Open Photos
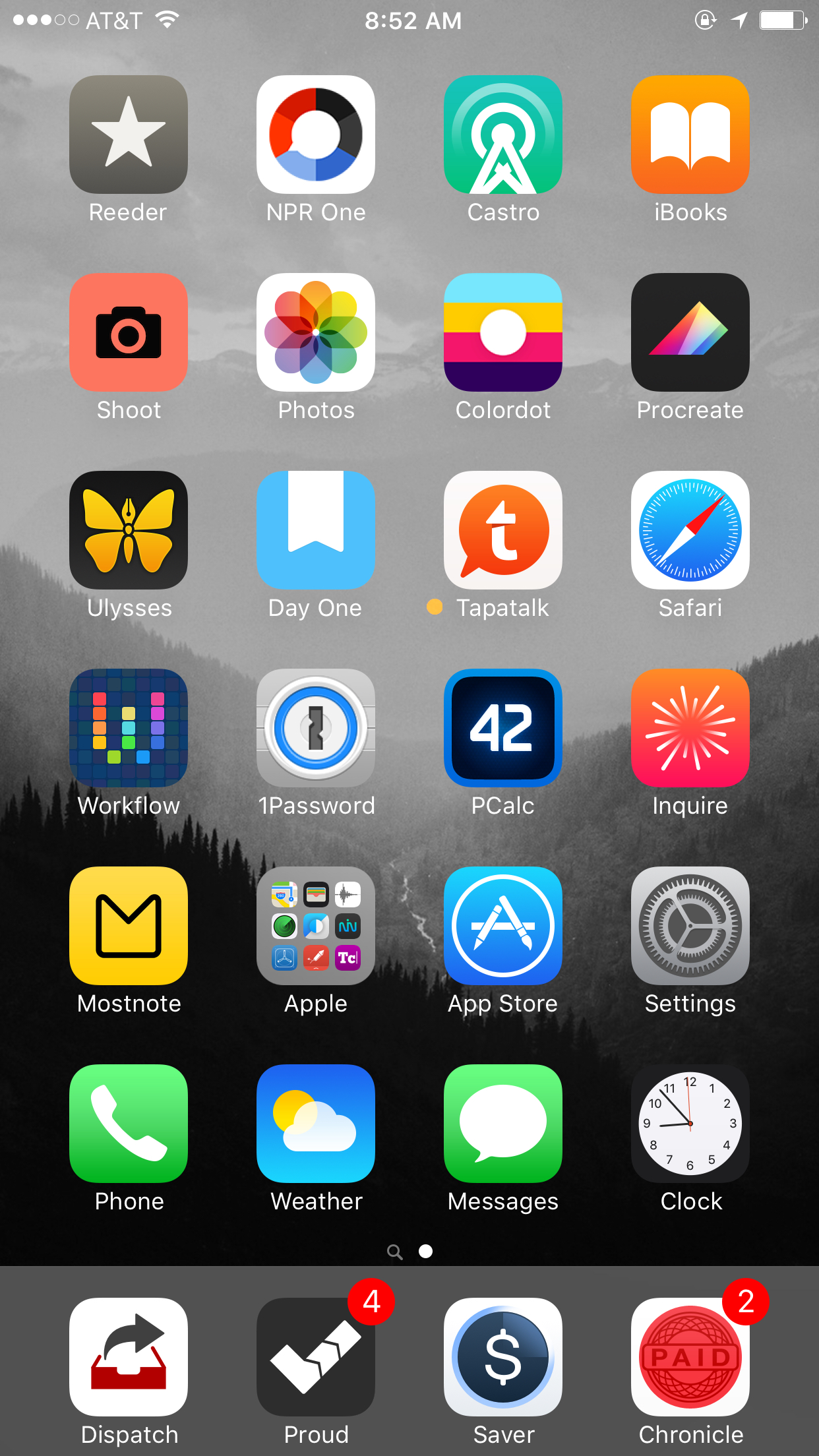This screenshot has height=1456, width=819. click(316, 332)
